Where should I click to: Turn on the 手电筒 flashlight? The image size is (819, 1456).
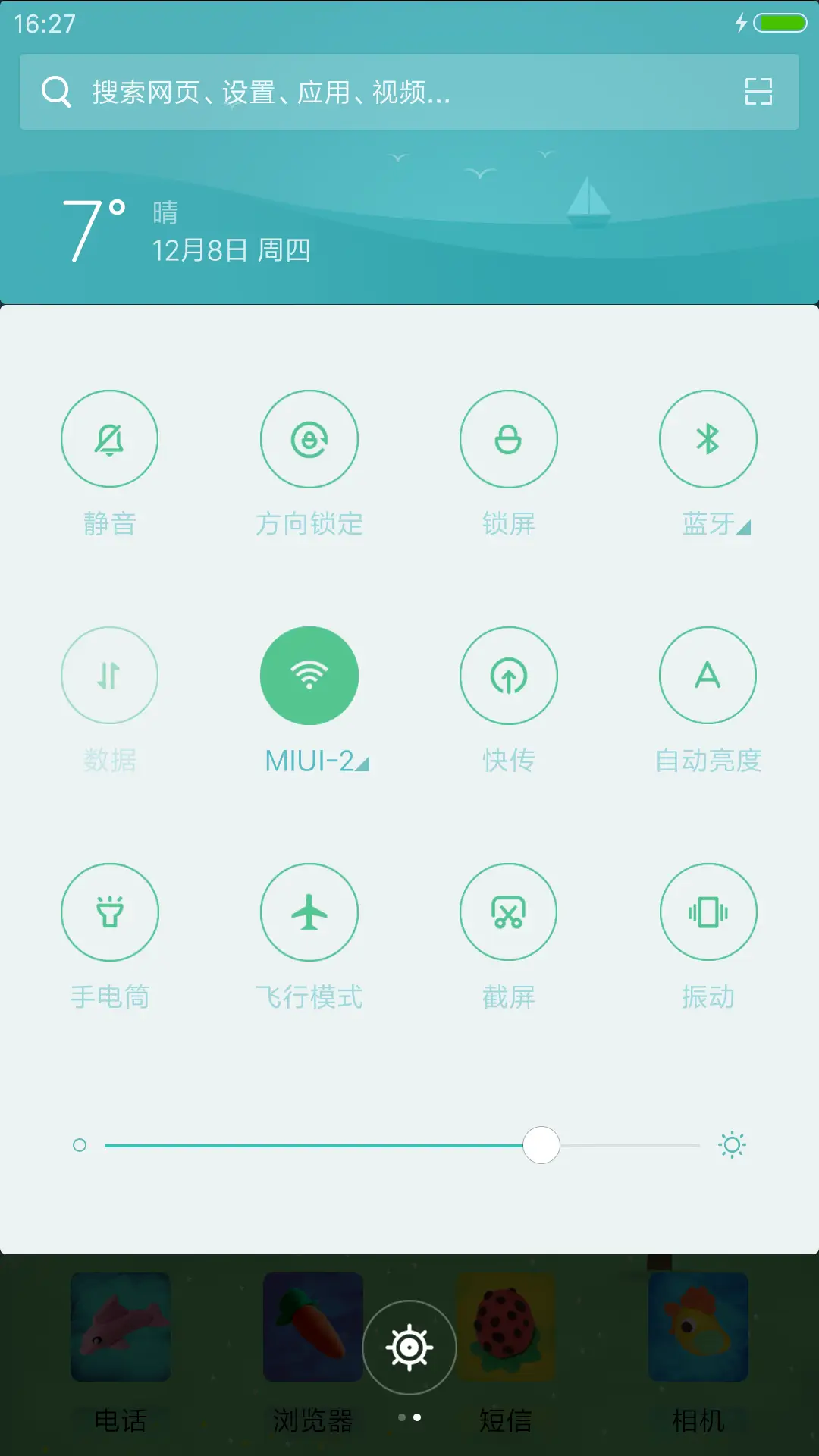coord(110,912)
